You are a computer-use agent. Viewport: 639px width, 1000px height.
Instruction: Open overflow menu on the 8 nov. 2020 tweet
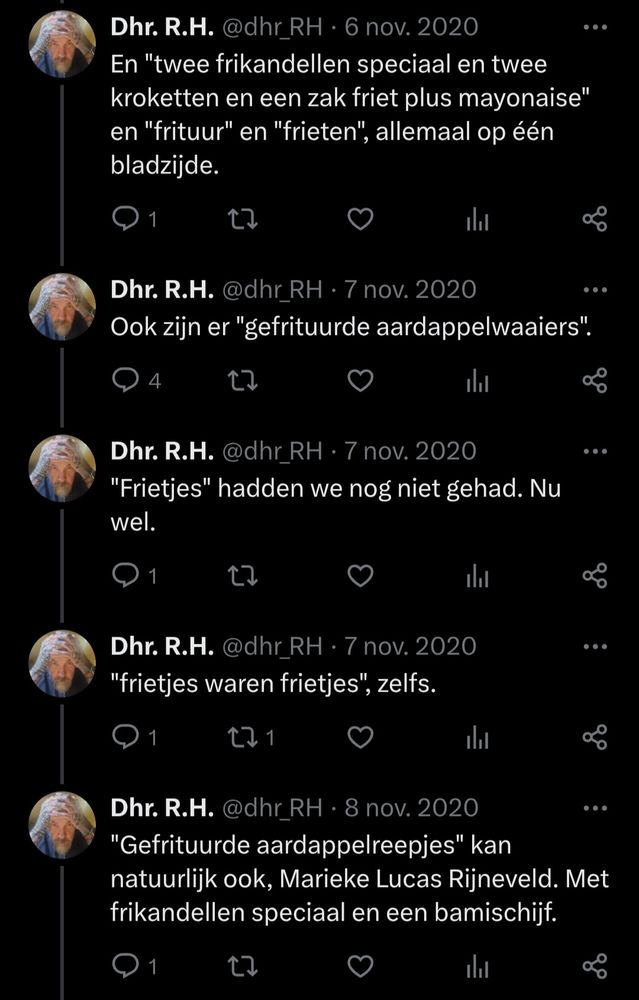(594, 807)
